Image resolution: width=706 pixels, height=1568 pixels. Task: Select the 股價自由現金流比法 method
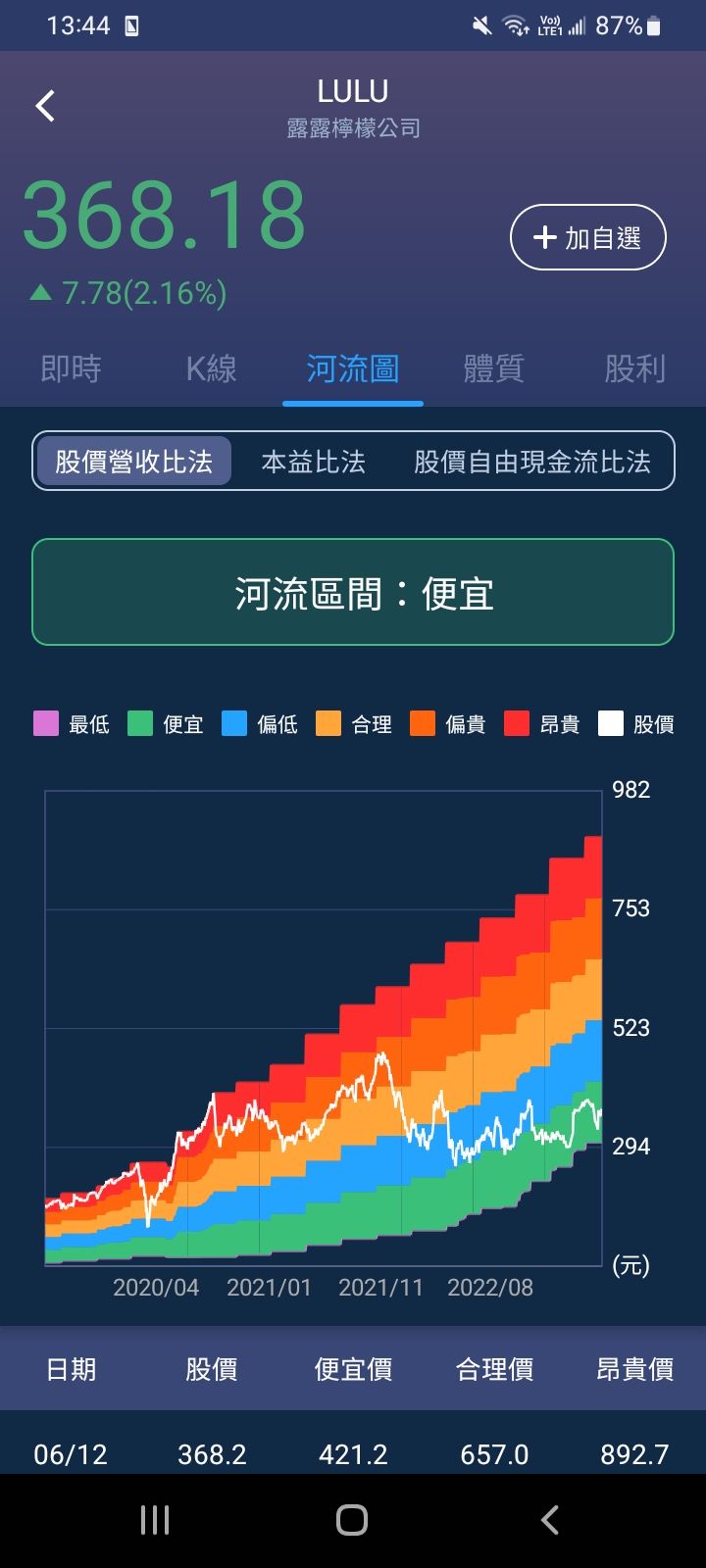click(x=534, y=461)
